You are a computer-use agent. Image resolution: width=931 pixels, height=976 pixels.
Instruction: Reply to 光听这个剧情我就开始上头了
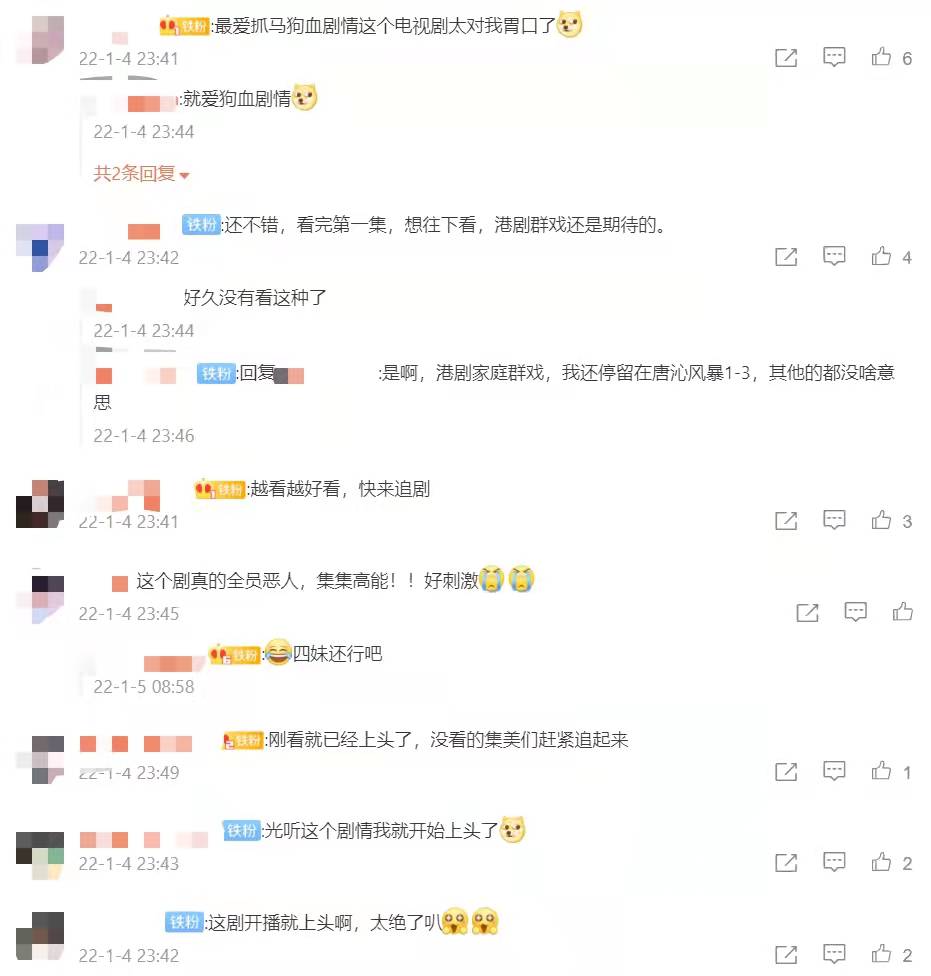coord(834,863)
